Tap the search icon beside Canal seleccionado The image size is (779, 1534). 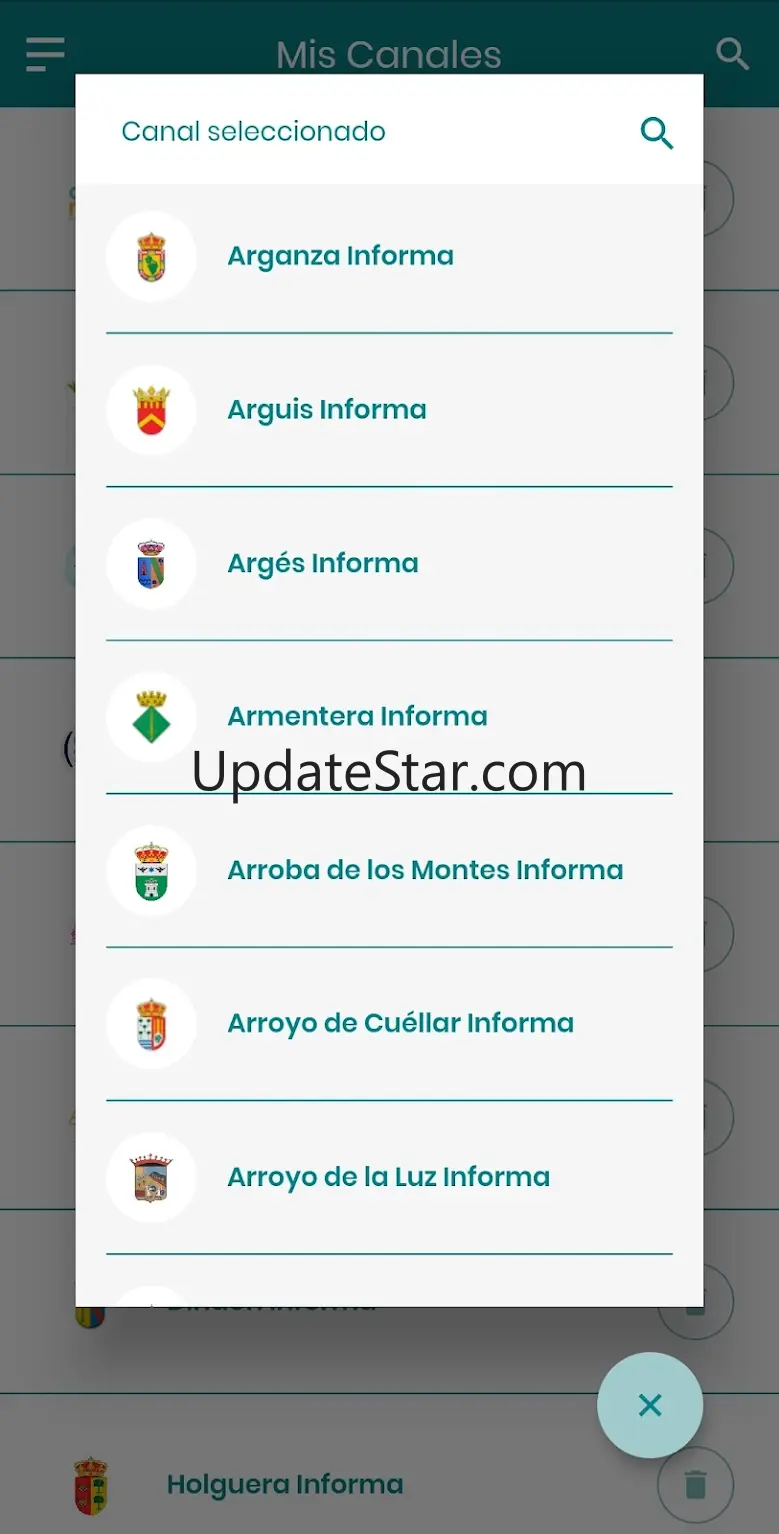[656, 132]
